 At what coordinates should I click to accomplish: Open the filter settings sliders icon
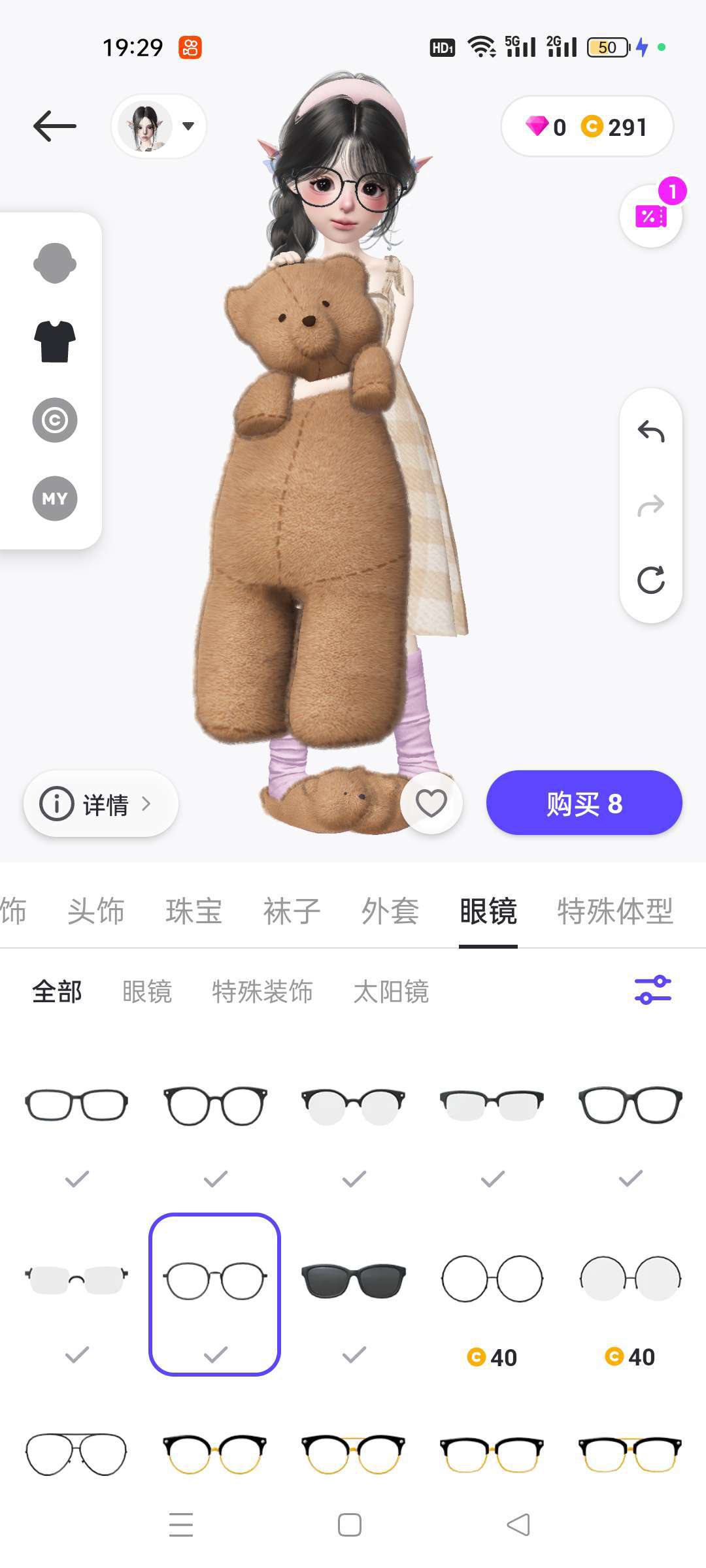tap(653, 990)
